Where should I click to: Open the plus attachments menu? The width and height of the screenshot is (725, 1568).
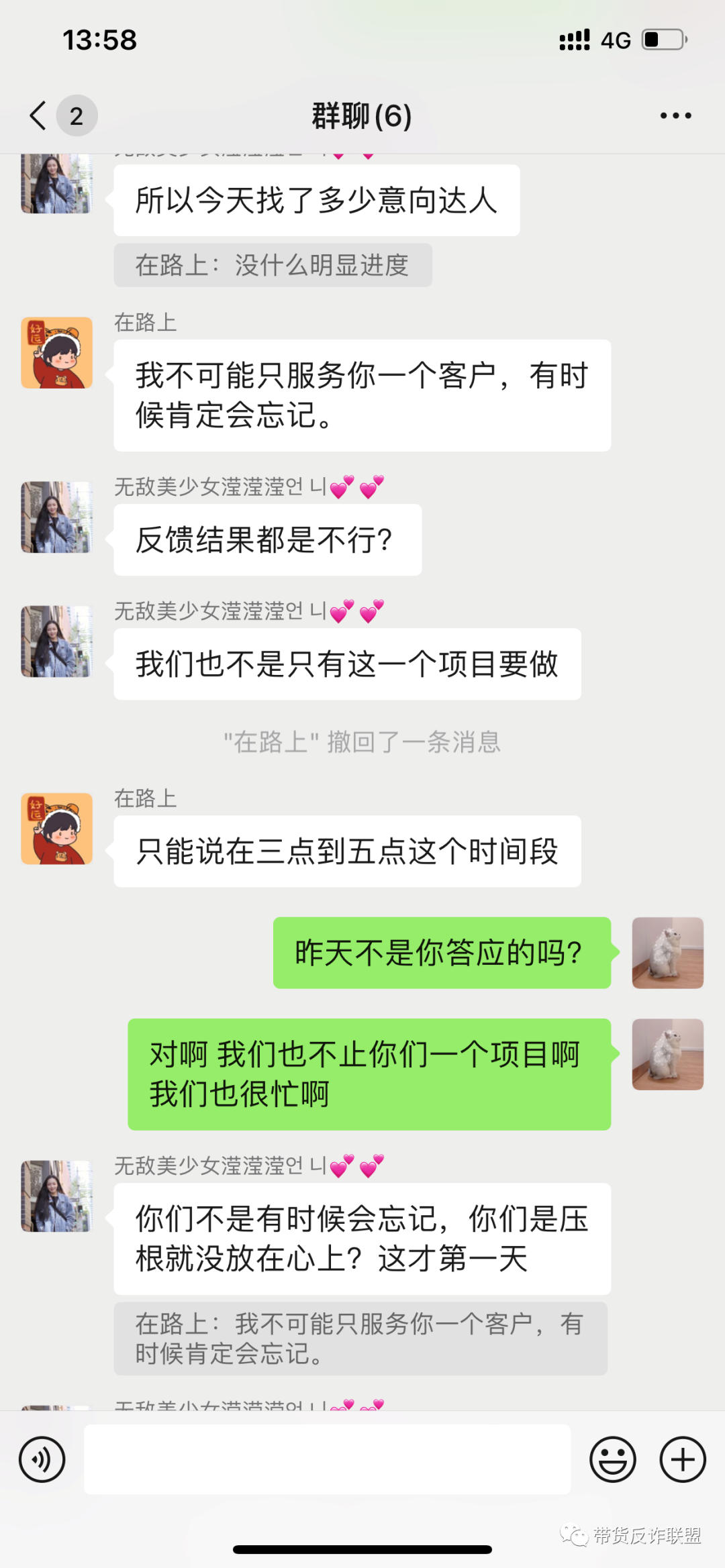[682, 1459]
